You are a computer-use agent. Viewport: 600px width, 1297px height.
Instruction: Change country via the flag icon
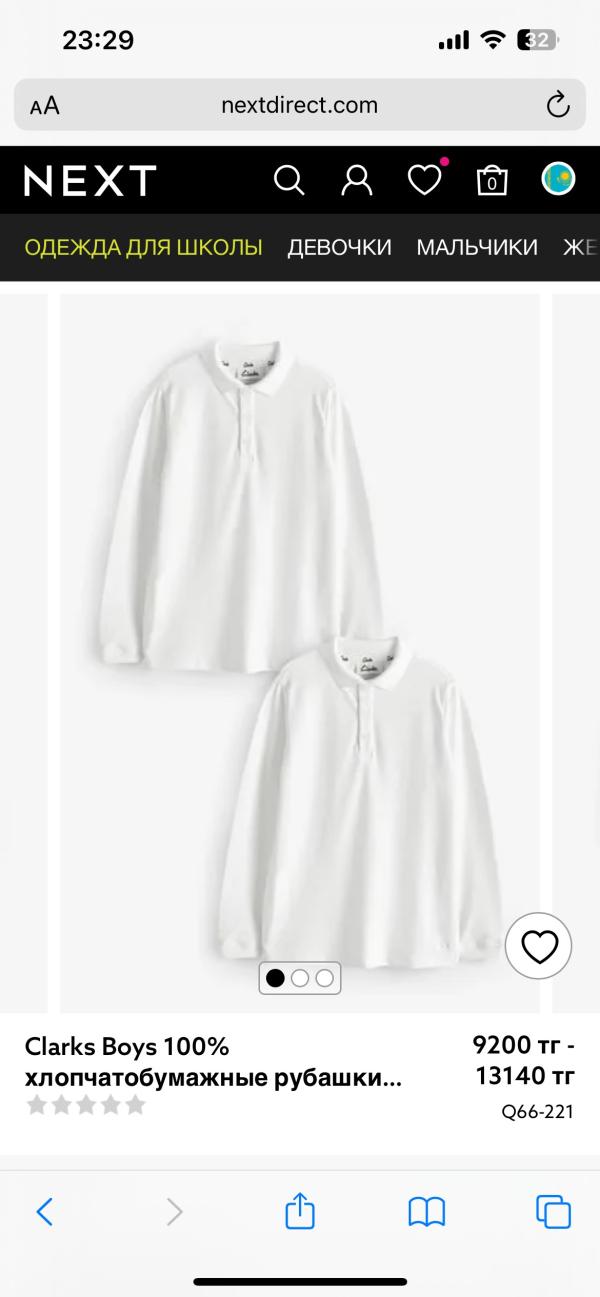click(x=559, y=180)
